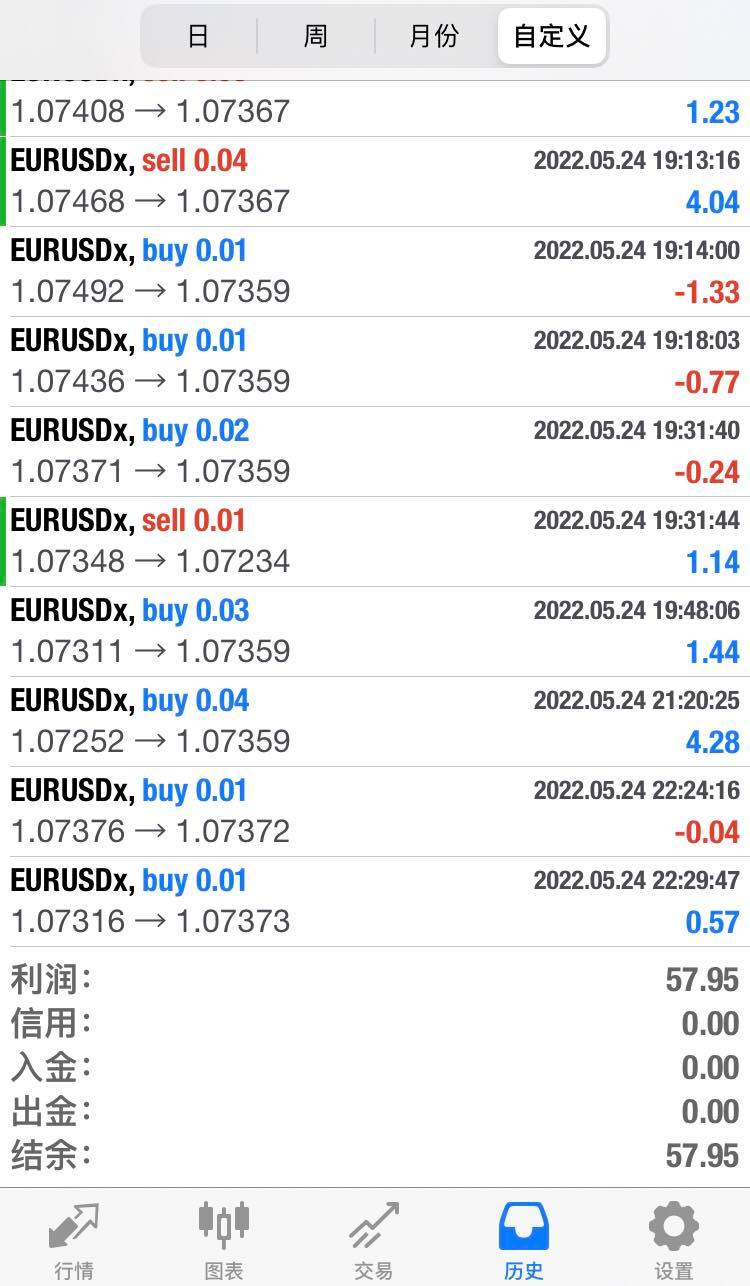Image resolution: width=750 pixels, height=1286 pixels.
Task: Show history for 月份
Action: coord(434,37)
